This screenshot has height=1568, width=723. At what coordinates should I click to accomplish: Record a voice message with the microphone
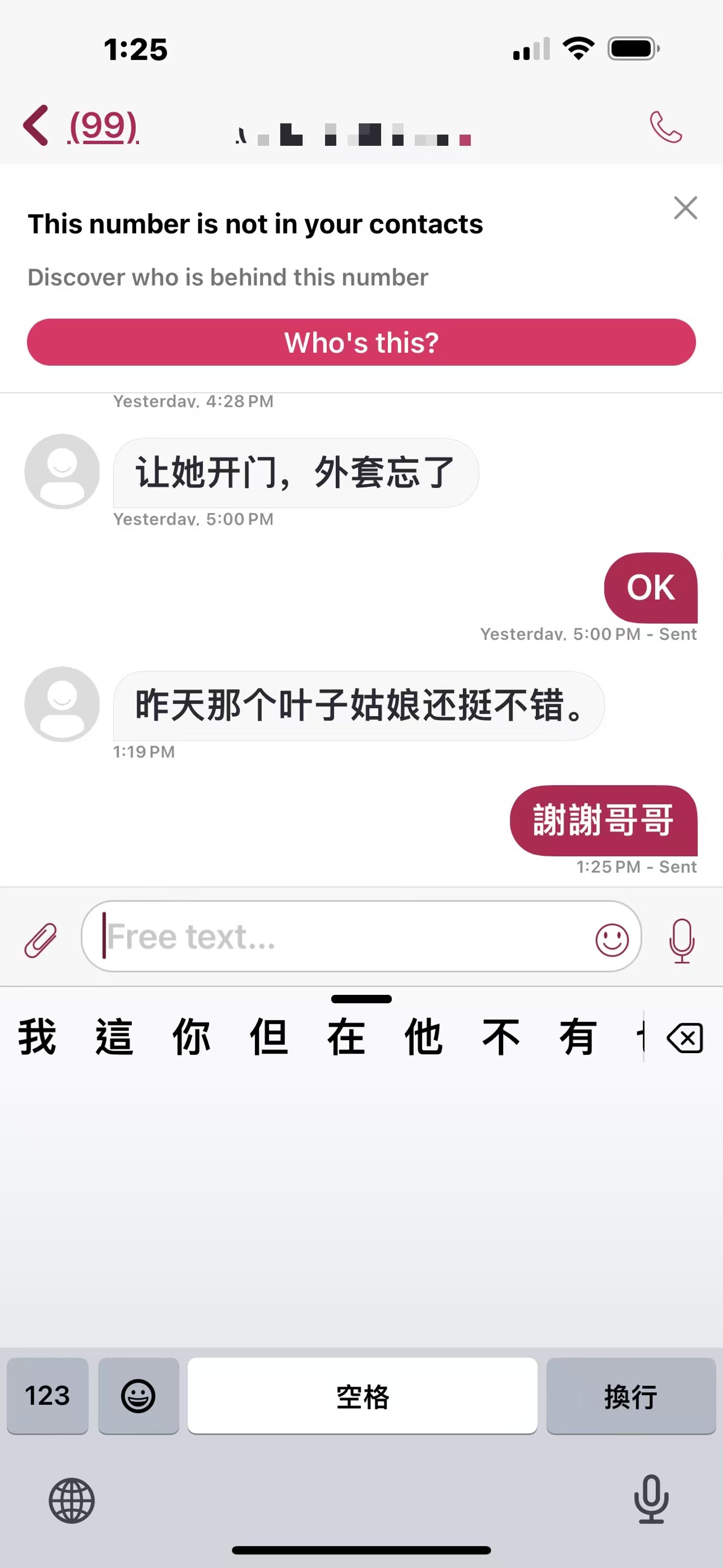682,939
